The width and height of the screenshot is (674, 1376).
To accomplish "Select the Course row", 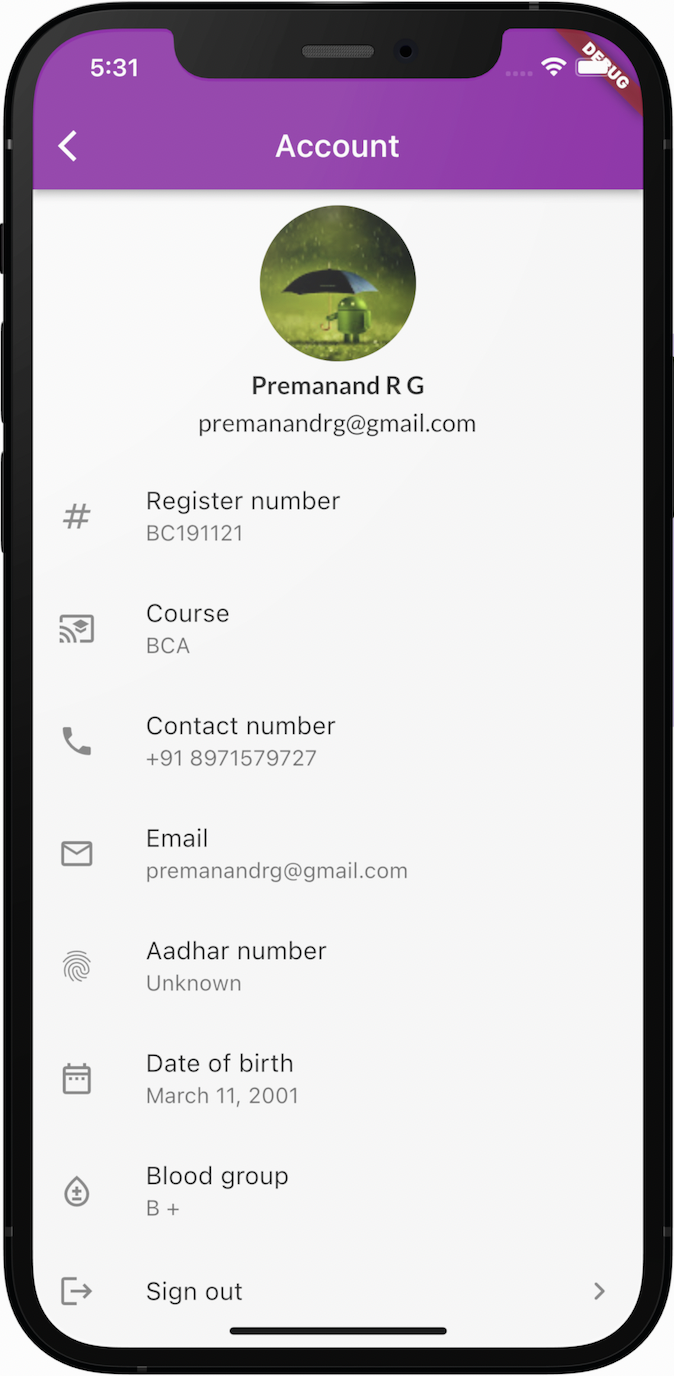I will 338,629.
